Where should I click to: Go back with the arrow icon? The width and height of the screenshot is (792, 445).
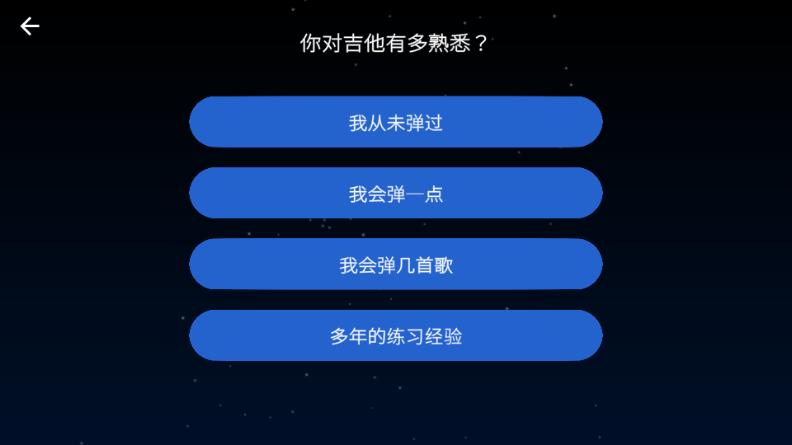[30, 27]
